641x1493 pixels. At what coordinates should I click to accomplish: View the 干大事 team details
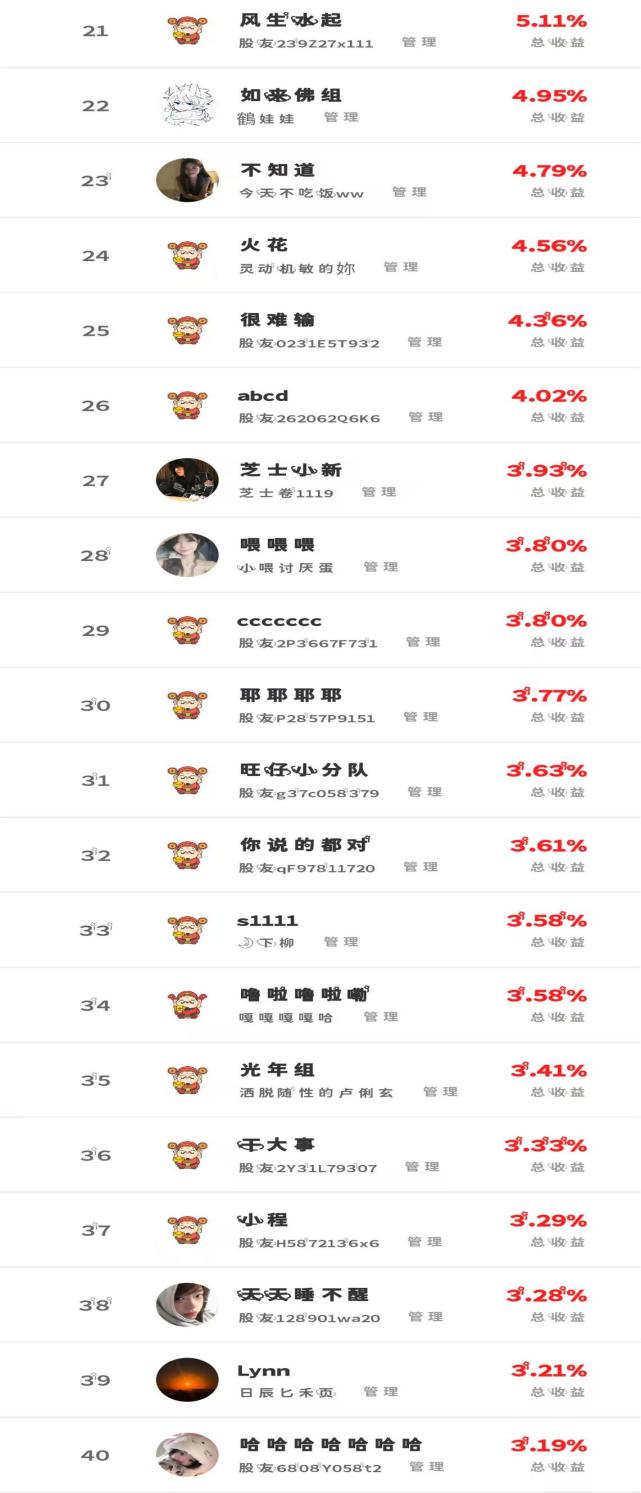click(278, 1145)
